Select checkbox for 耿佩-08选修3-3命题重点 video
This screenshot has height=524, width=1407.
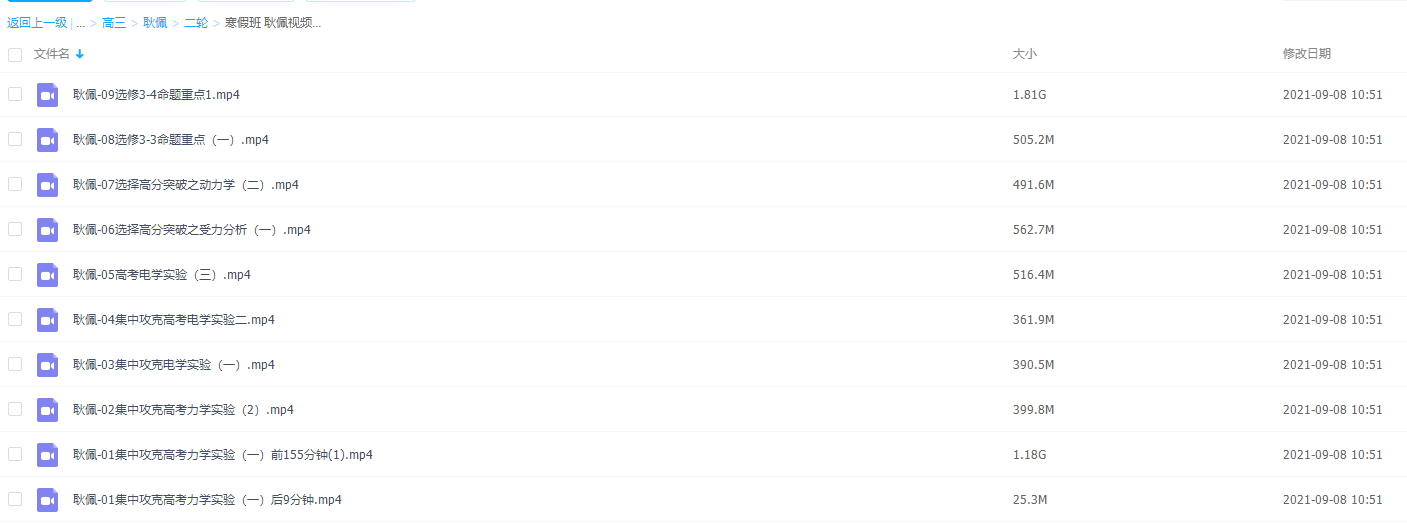[15, 139]
